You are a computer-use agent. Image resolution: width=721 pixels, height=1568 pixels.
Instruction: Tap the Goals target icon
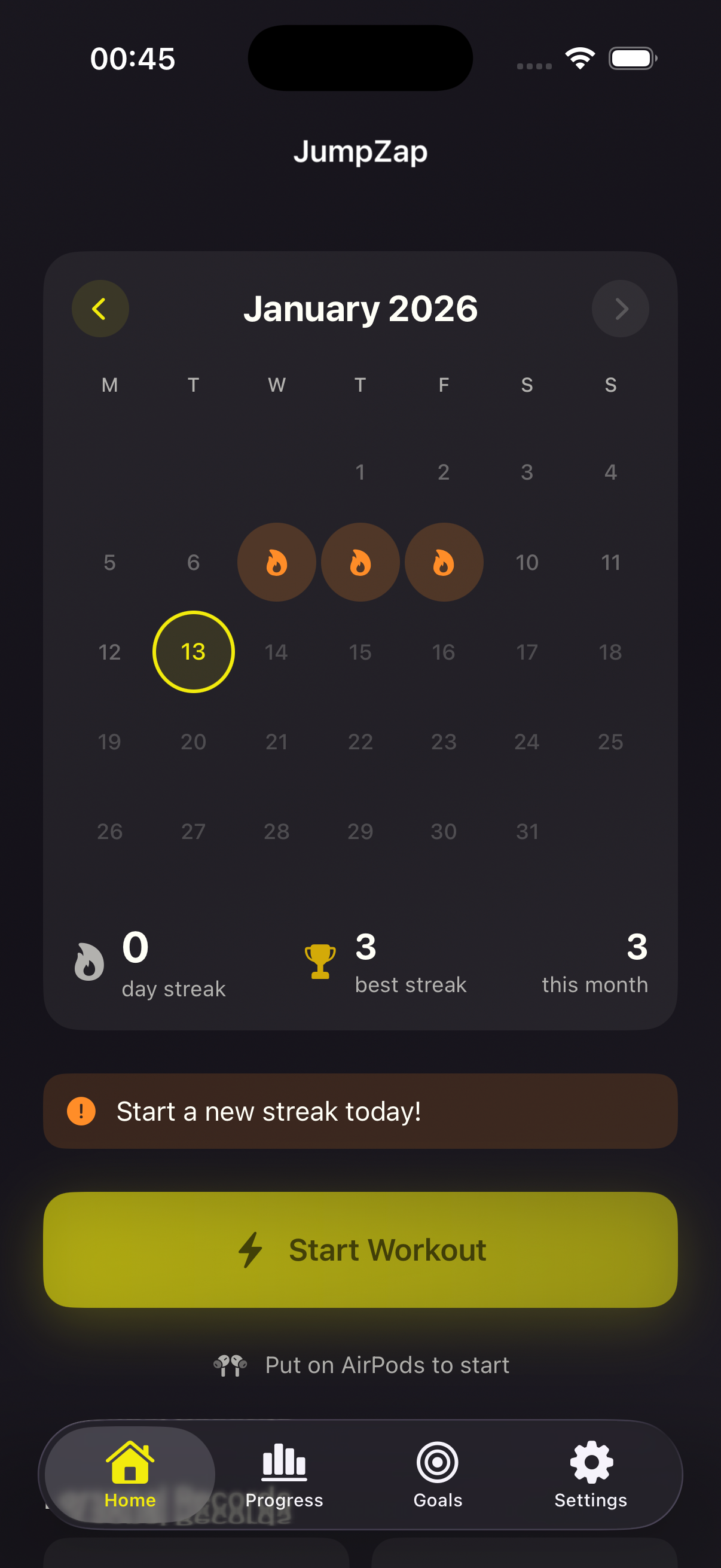click(436, 1462)
